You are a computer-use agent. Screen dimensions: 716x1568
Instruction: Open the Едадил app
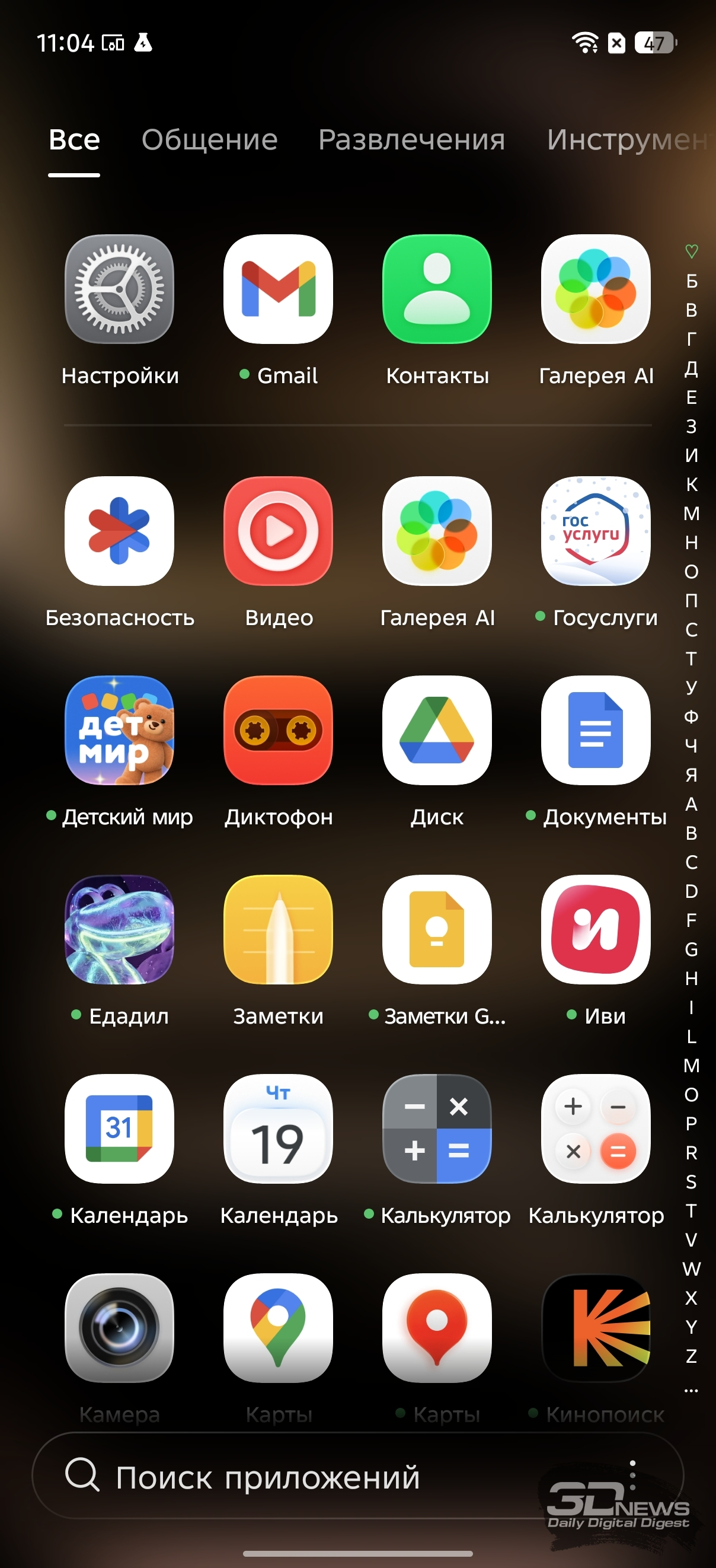(119, 929)
